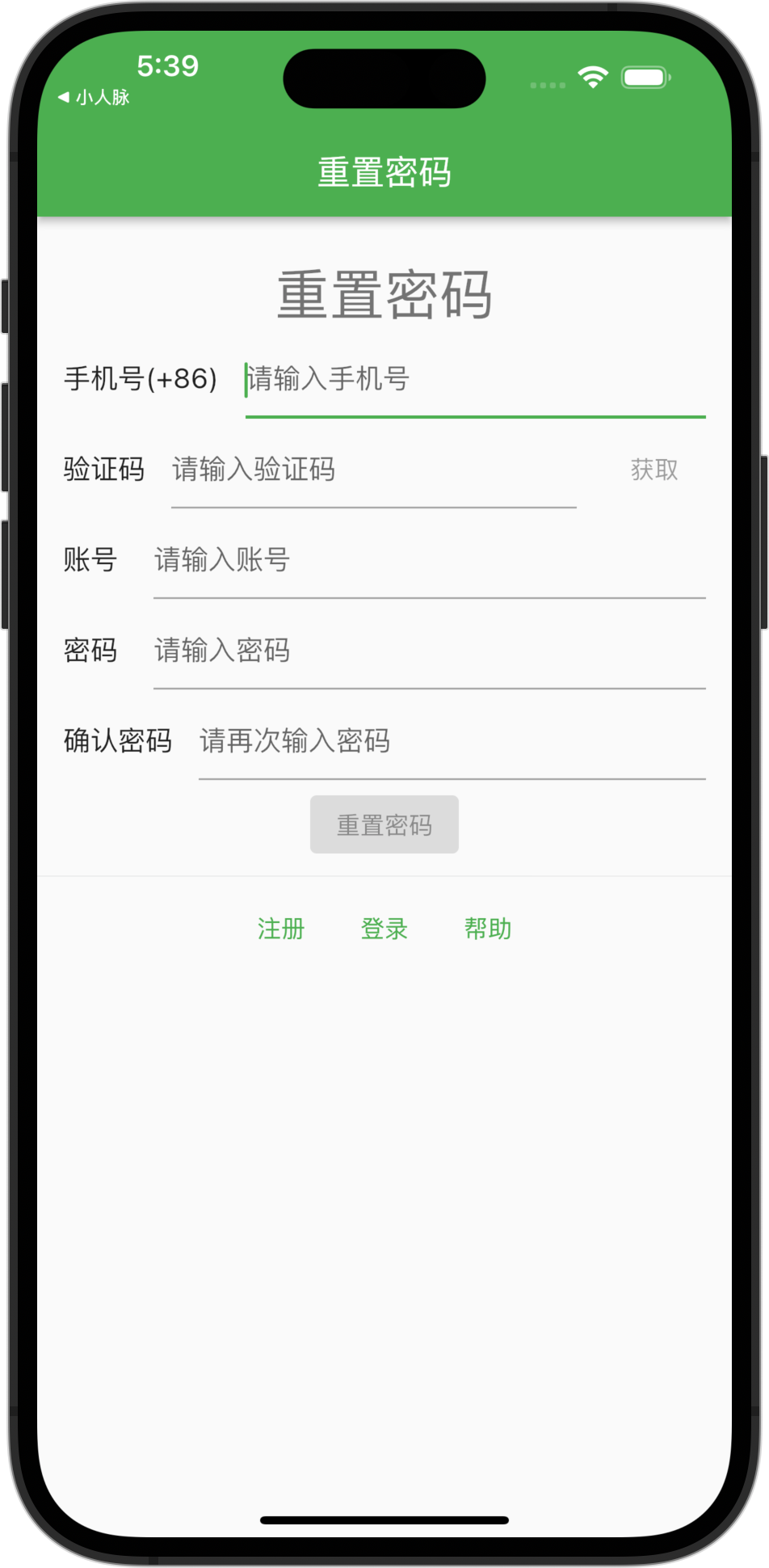Image resolution: width=769 pixels, height=1568 pixels.
Task: Focus the phone number (手机号) field
Action: point(475,380)
